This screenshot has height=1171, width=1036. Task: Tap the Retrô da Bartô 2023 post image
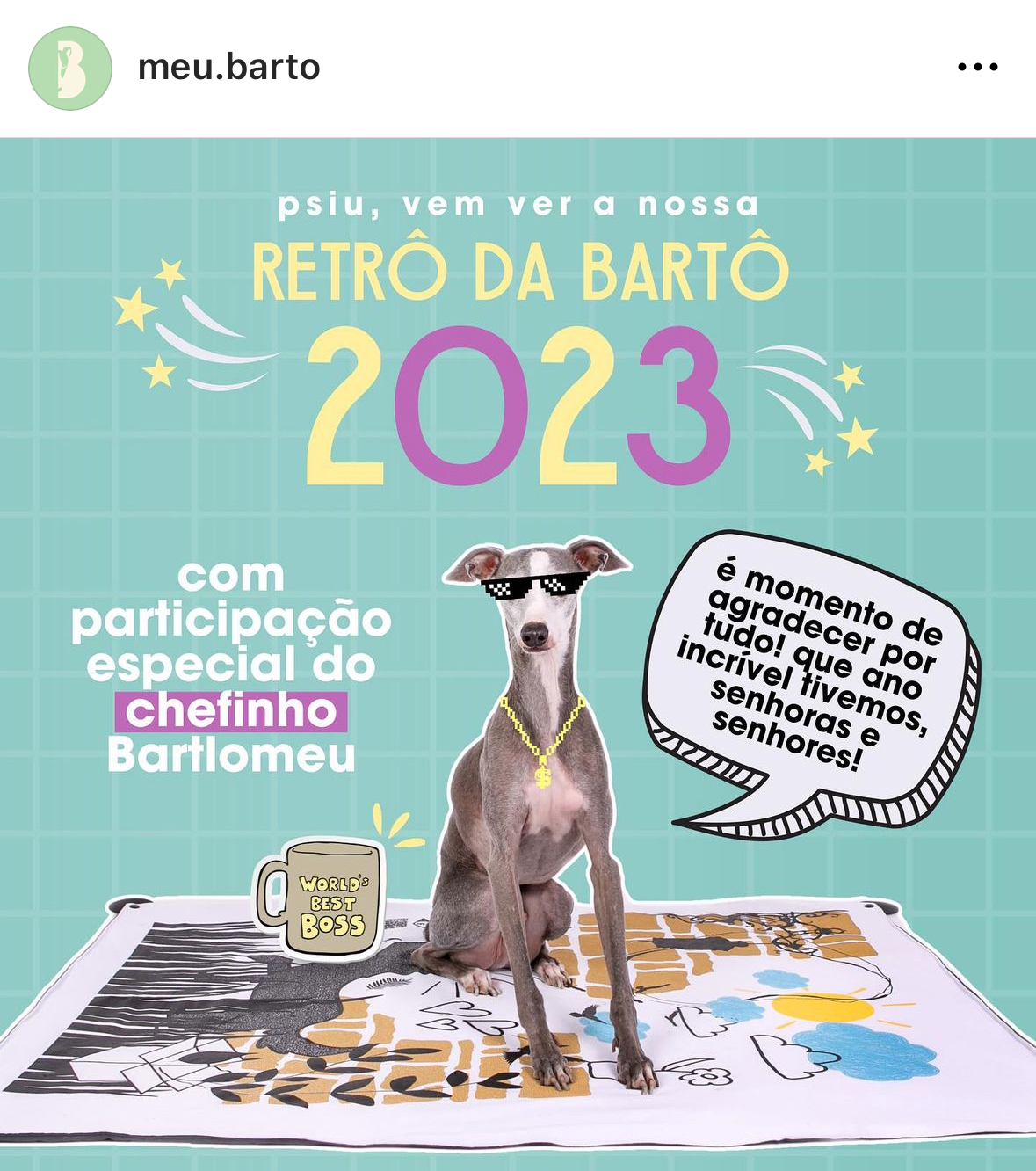pyautogui.click(x=518, y=652)
